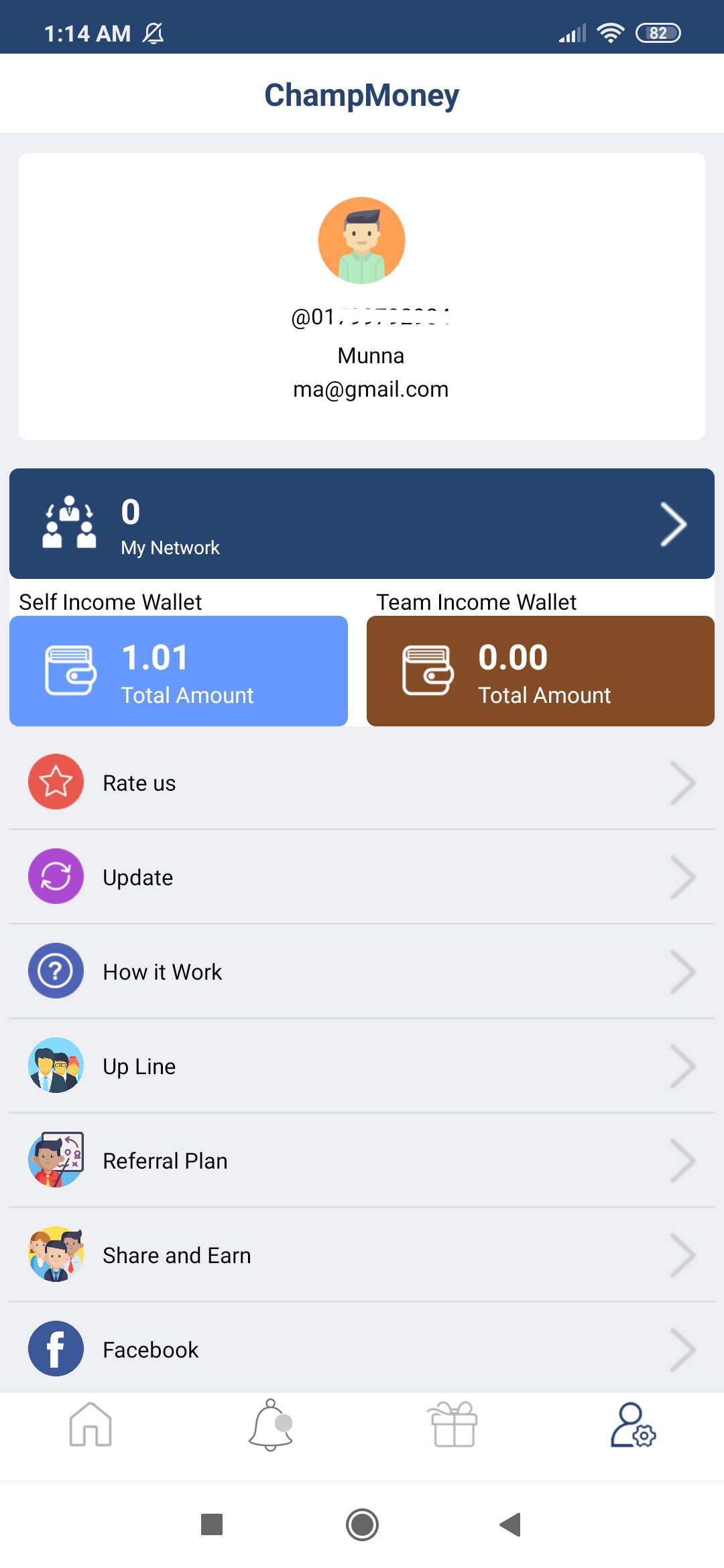Switch to the gift rewards tab
Image resolution: width=724 pixels, height=1568 pixels.
pos(453,1425)
